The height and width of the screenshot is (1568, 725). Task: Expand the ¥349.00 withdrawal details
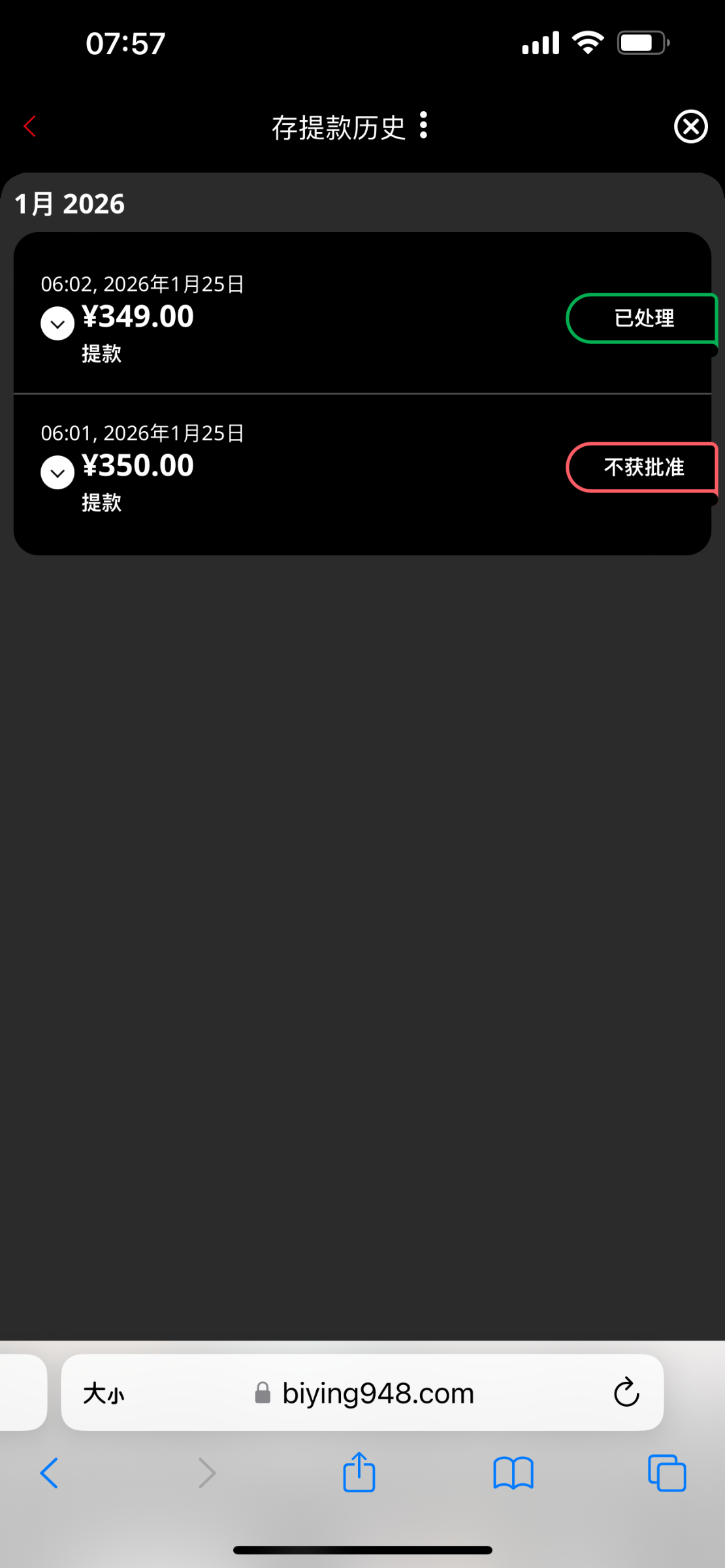click(57, 323)
